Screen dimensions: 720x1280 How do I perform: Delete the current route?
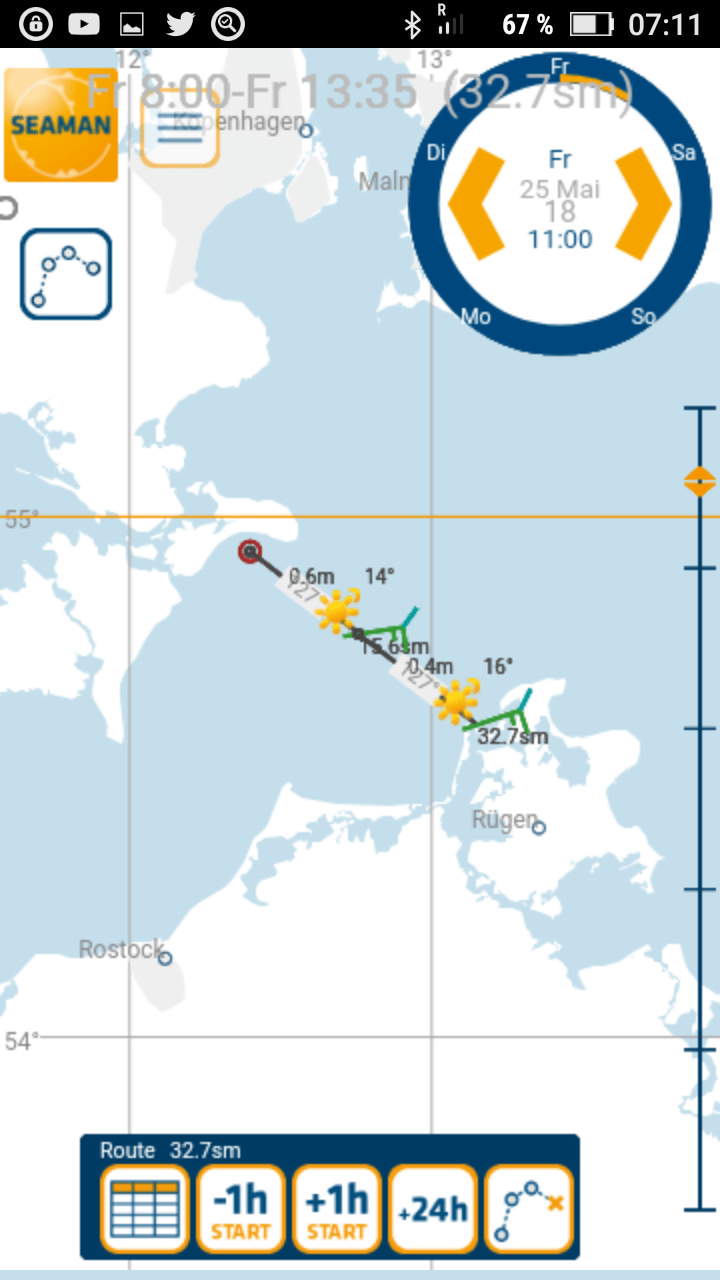[x=529, y=1209]
